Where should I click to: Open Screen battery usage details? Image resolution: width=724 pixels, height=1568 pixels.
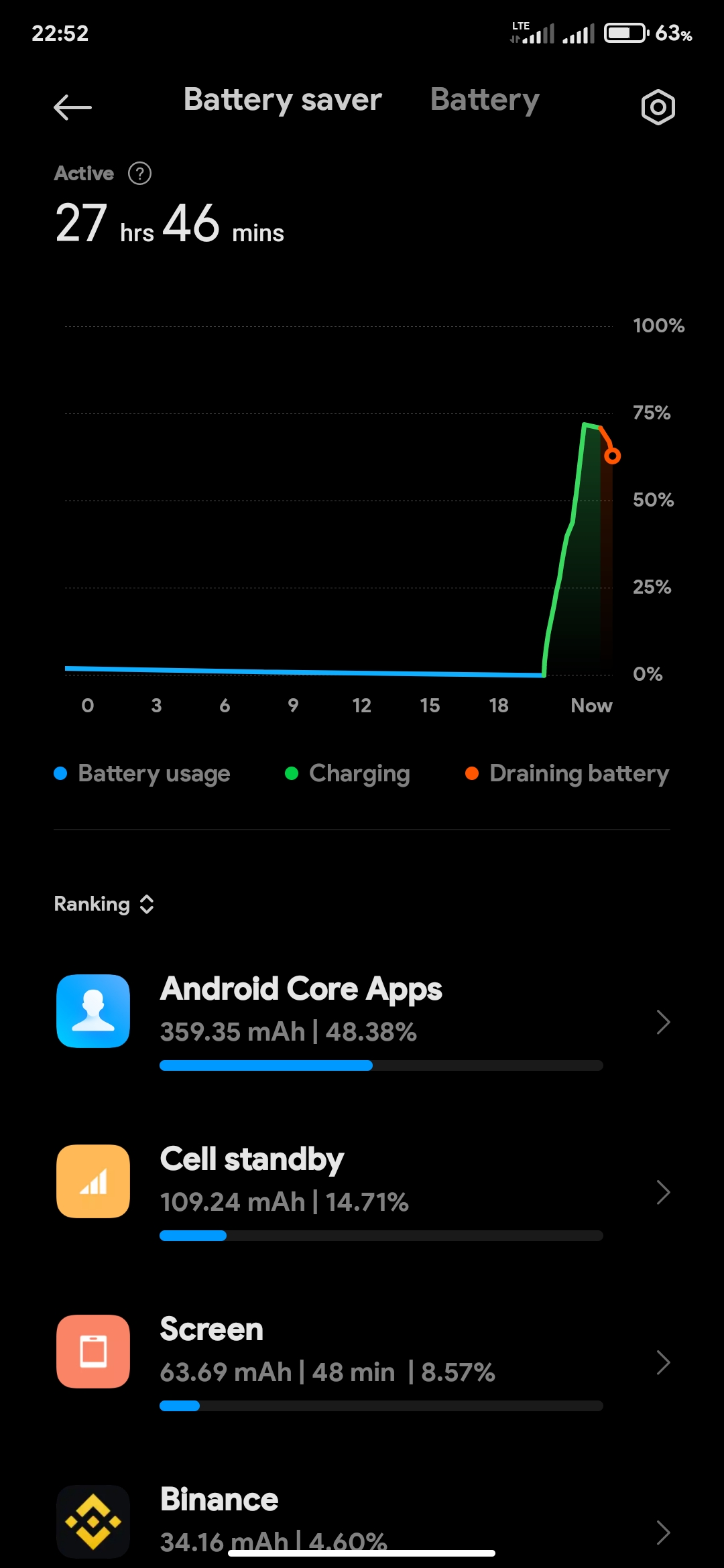coord(362,1362)
